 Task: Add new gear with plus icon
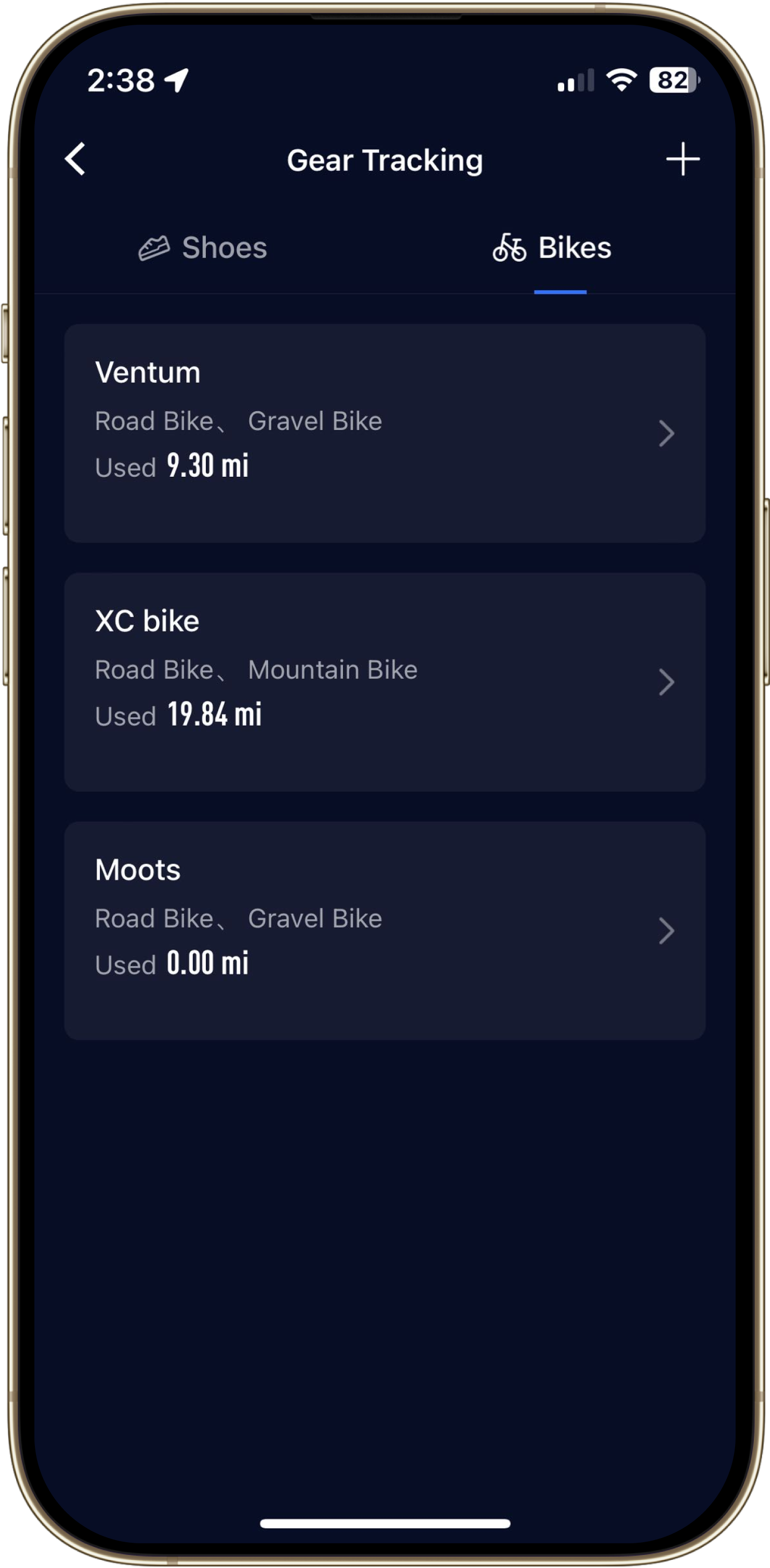(x=682, y=160)
